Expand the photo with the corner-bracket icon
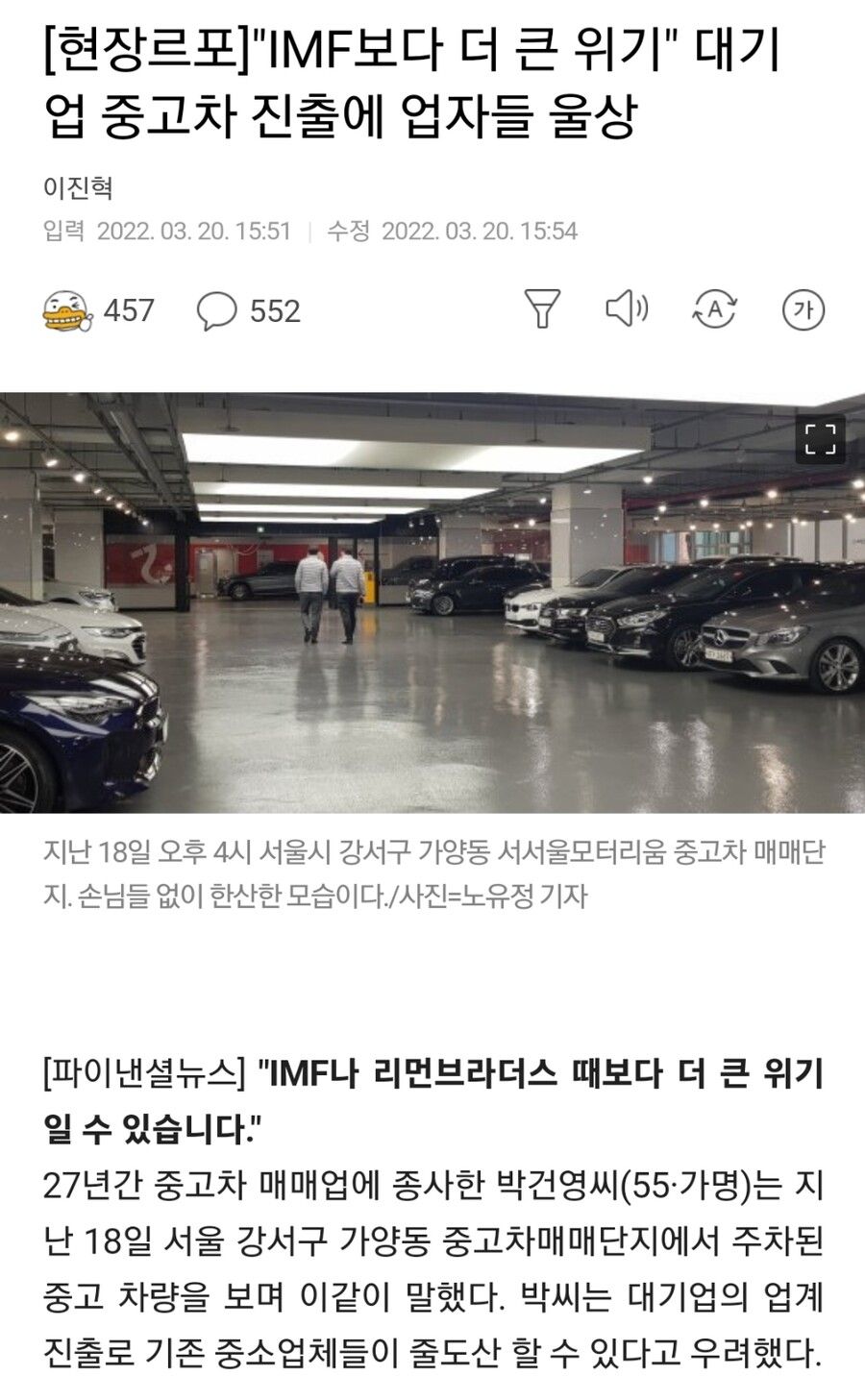This screenshot has height=1400, width=865. coord(822,437)
